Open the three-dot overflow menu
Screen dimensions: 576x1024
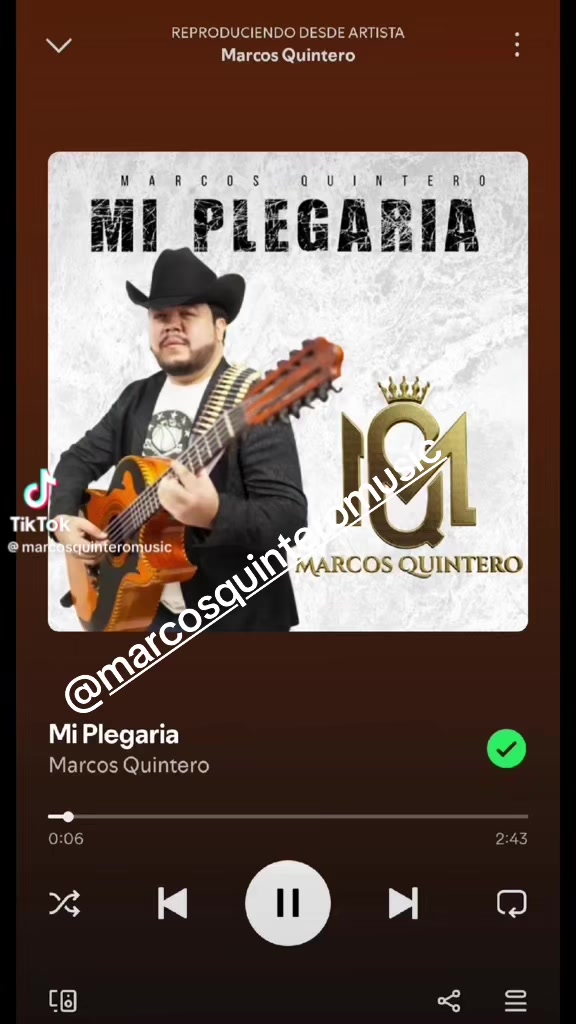tap(517, 44)
